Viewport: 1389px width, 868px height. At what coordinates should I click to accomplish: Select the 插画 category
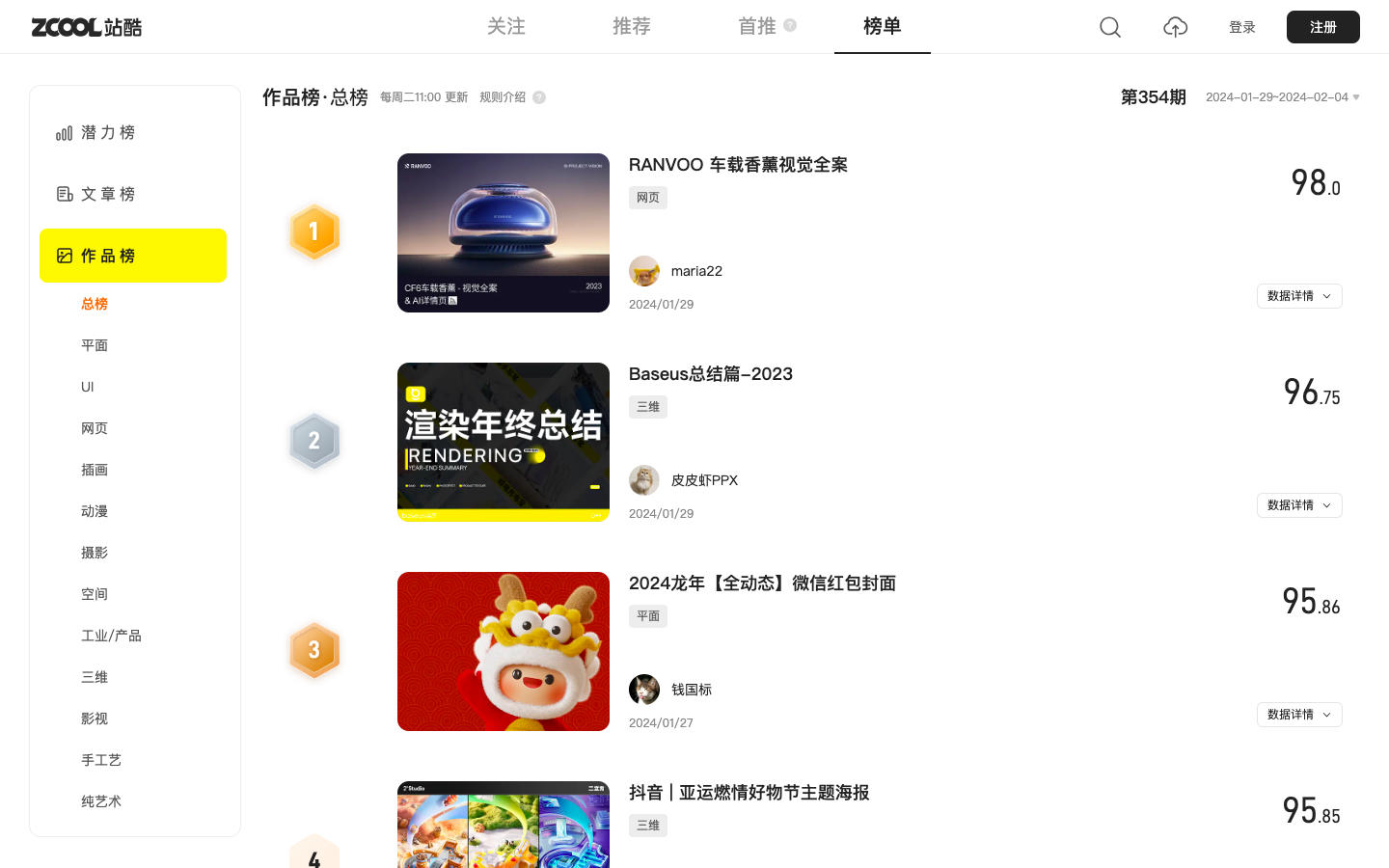click(95, 470)
